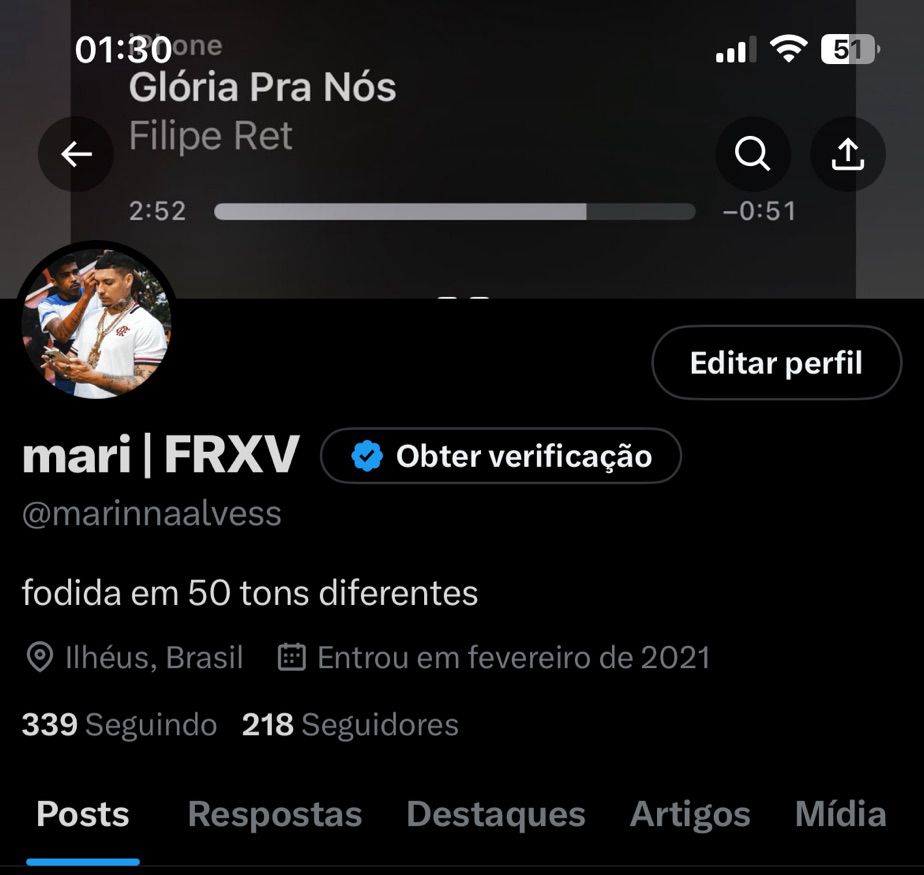This screenshot has width=924, height=875.
Task: Open the profile avatar photo
Action: tap(97, 322)
